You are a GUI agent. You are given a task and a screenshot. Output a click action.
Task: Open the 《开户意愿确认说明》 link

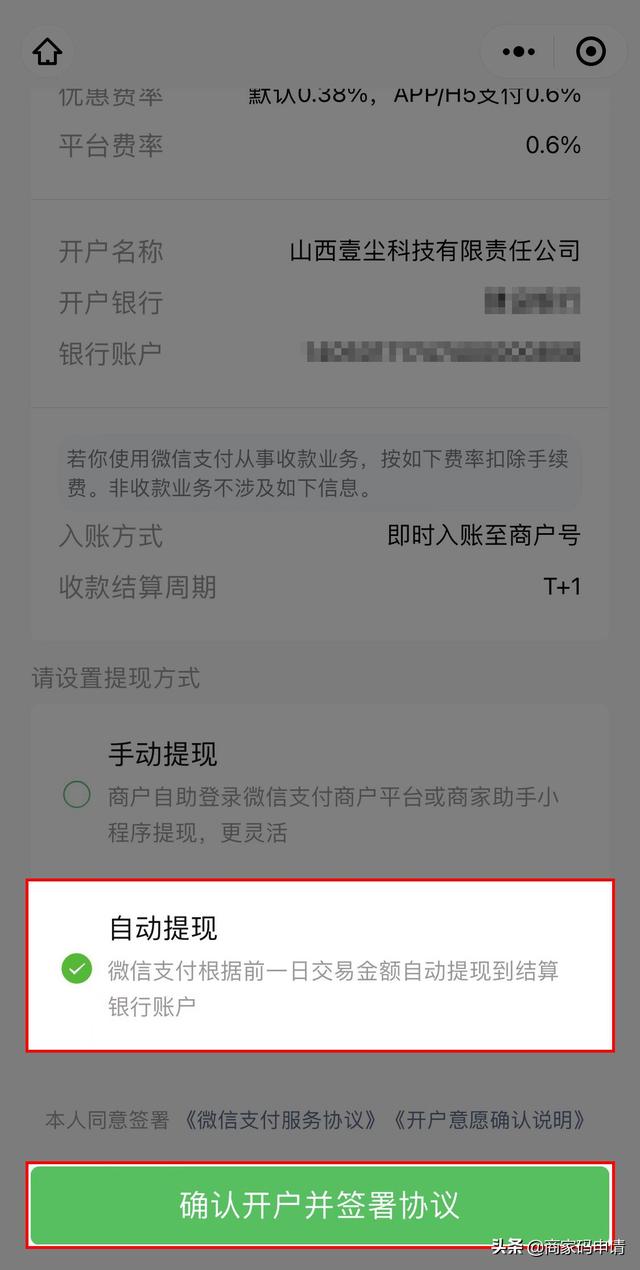(490, 1119)
